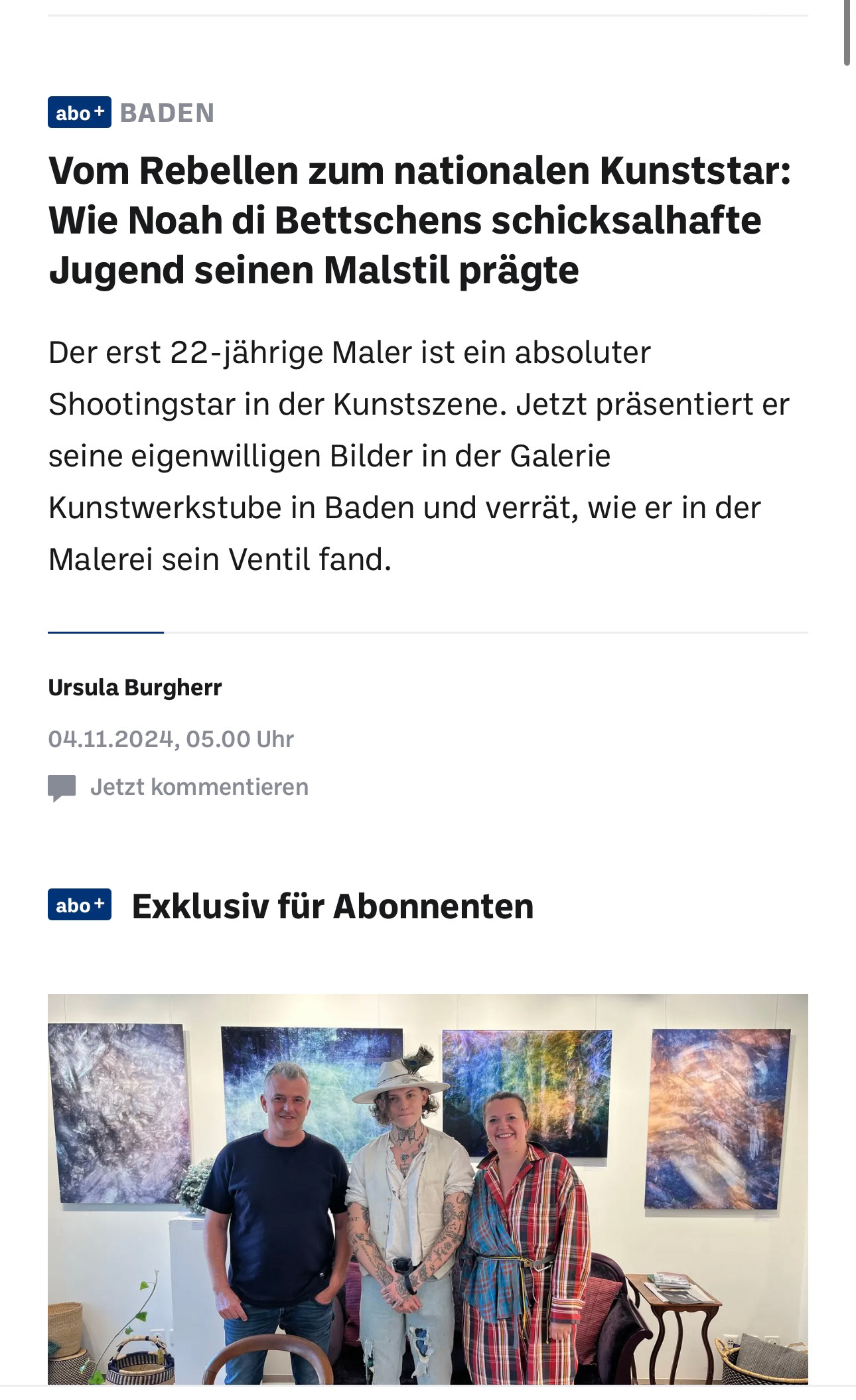
Task: Open the gallery photo of the artist
Action: point(428,1189)
